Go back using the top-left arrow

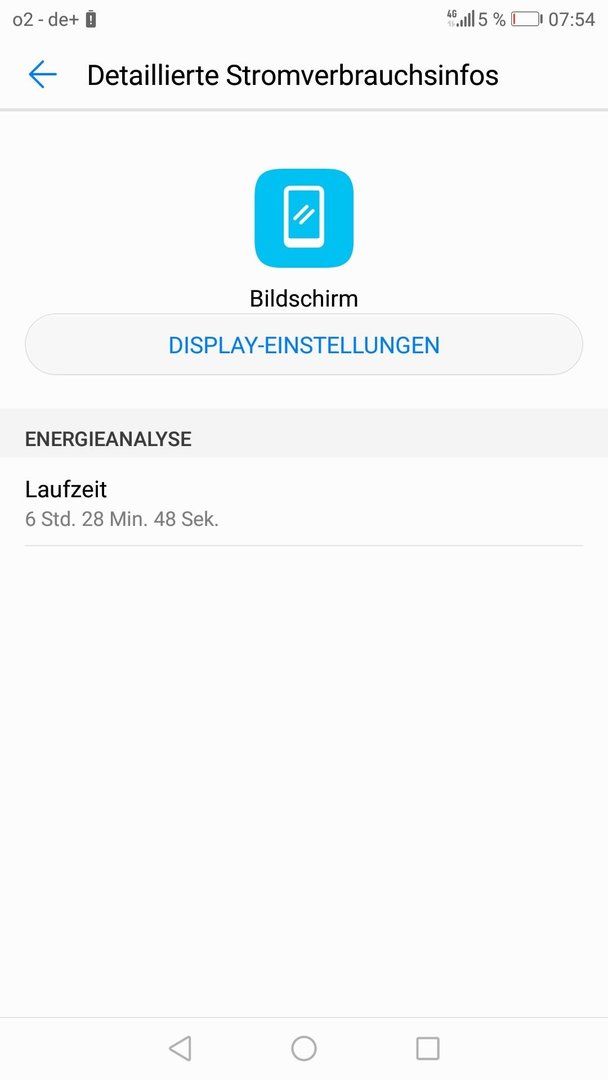tap(42, 74)
